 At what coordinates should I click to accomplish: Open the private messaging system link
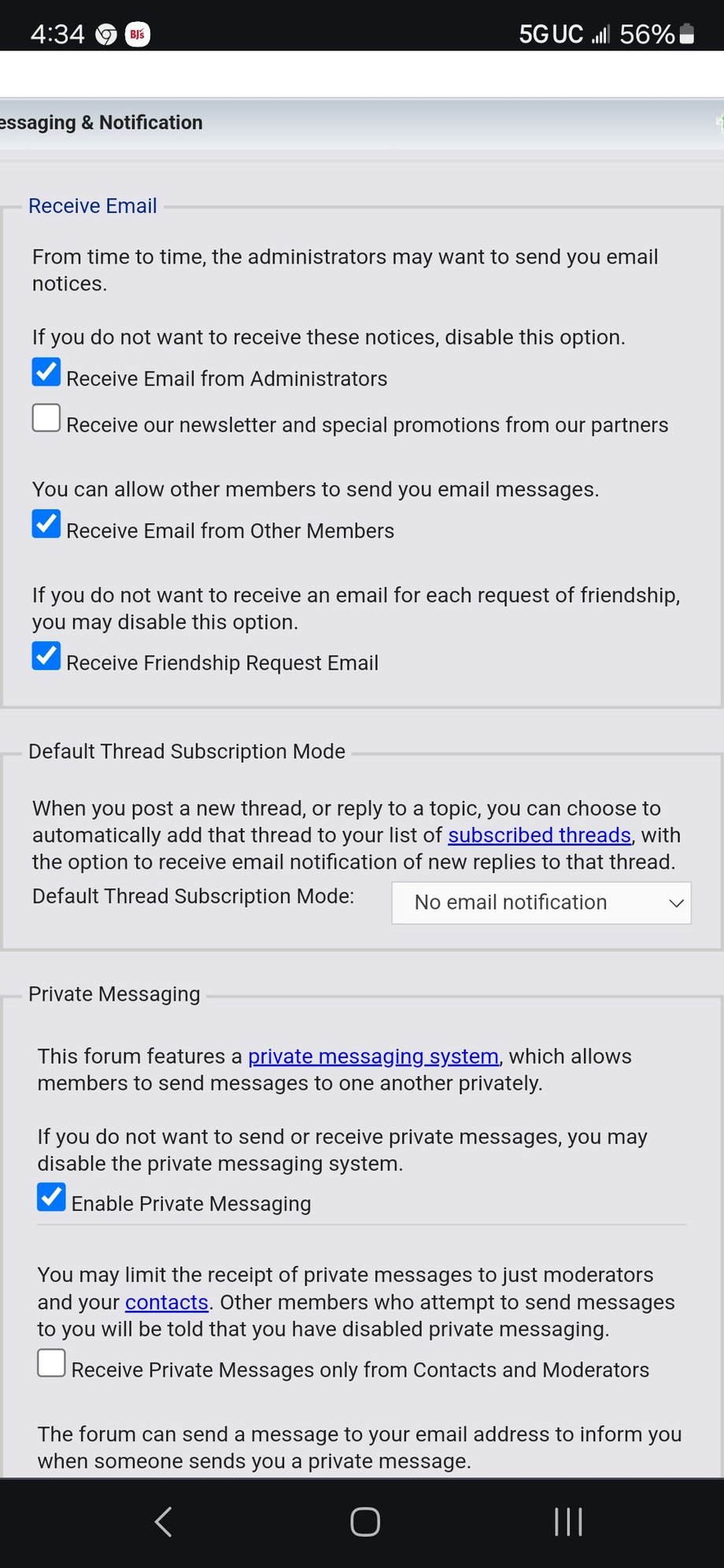point(373,1056)
